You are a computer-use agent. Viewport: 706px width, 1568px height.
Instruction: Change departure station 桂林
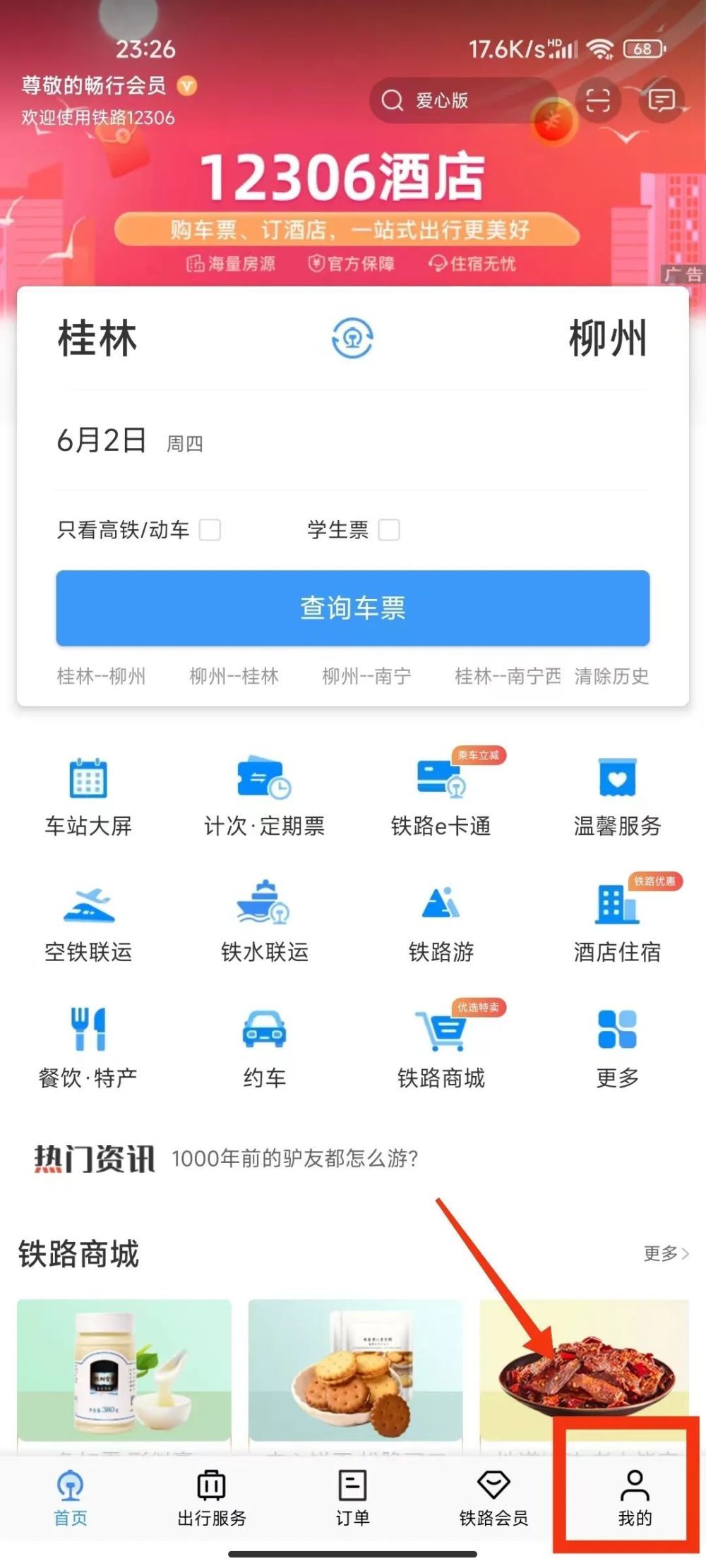click(x=97, y=339)
